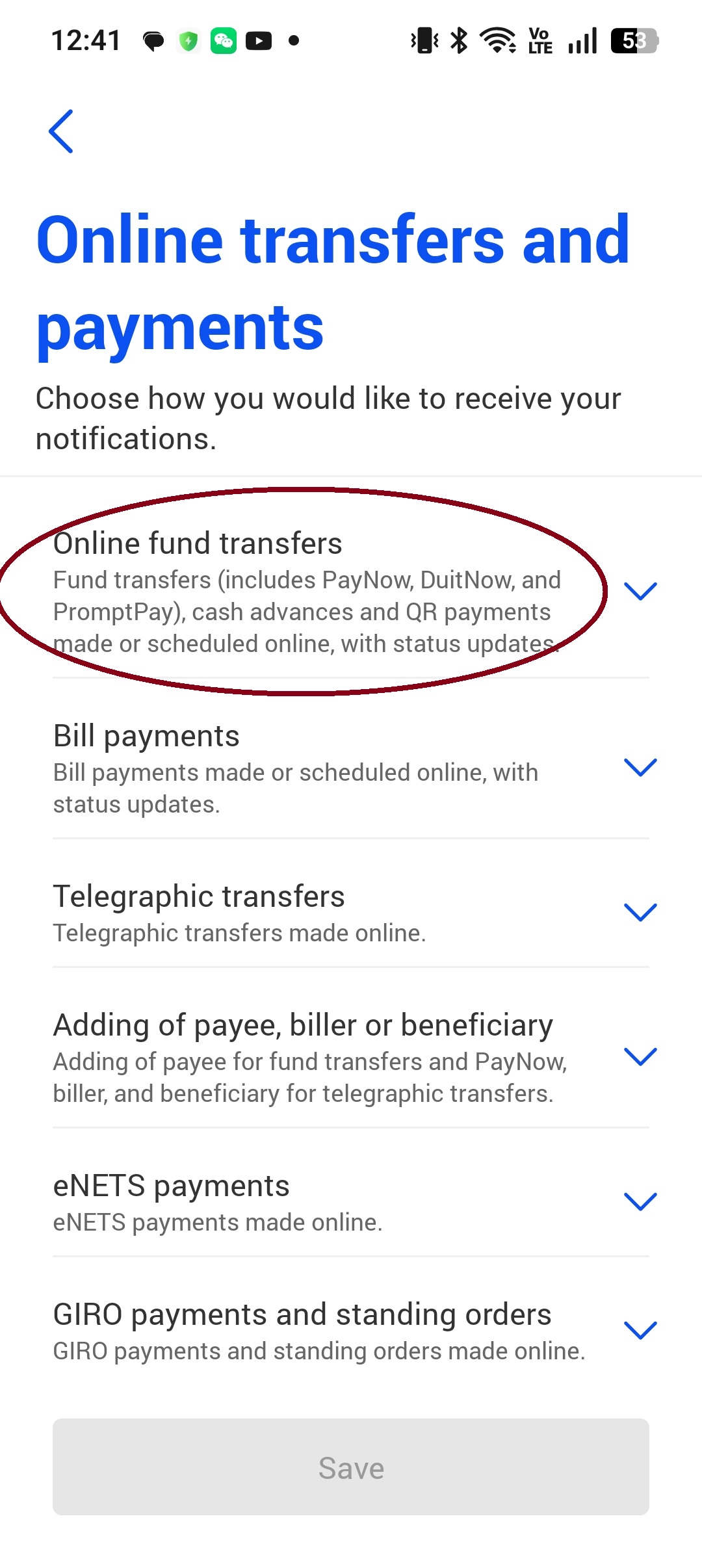Screen dimensions: 702x1568
Task: Expand GIRO payments and standing orders
Action: (x=640, y=1330)
